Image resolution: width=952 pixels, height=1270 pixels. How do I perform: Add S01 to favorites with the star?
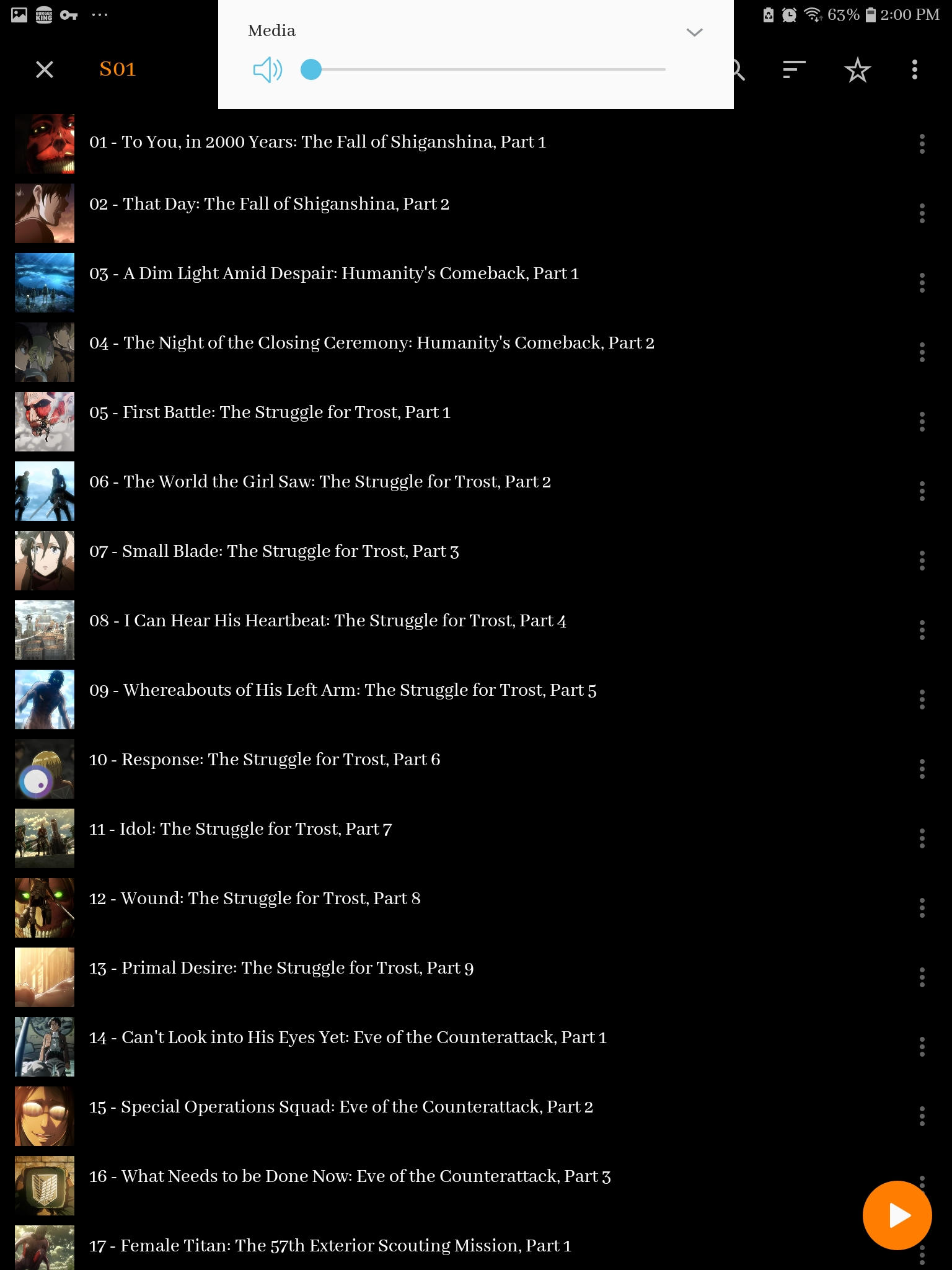[x=858, y=69]
